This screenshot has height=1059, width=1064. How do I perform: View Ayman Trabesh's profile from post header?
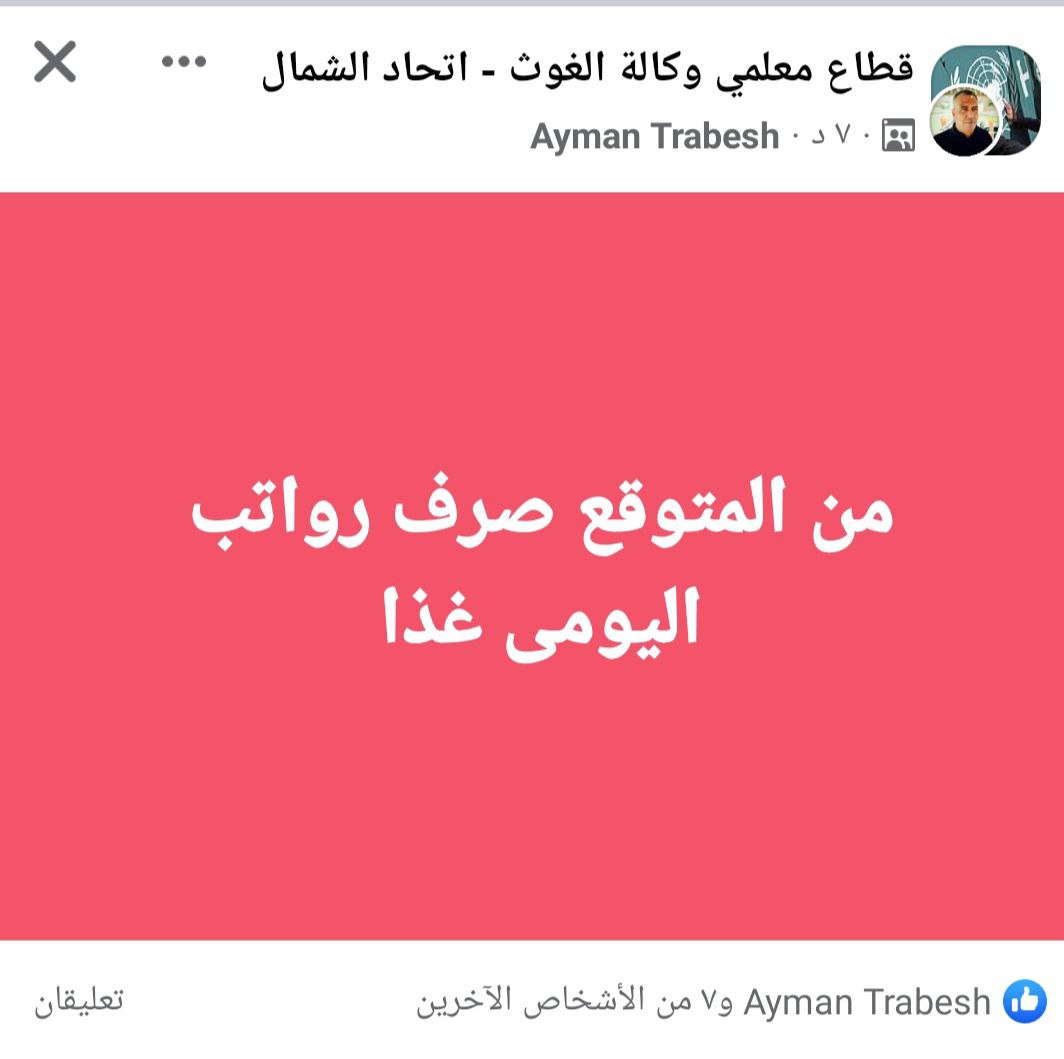(x=654, y=136)
